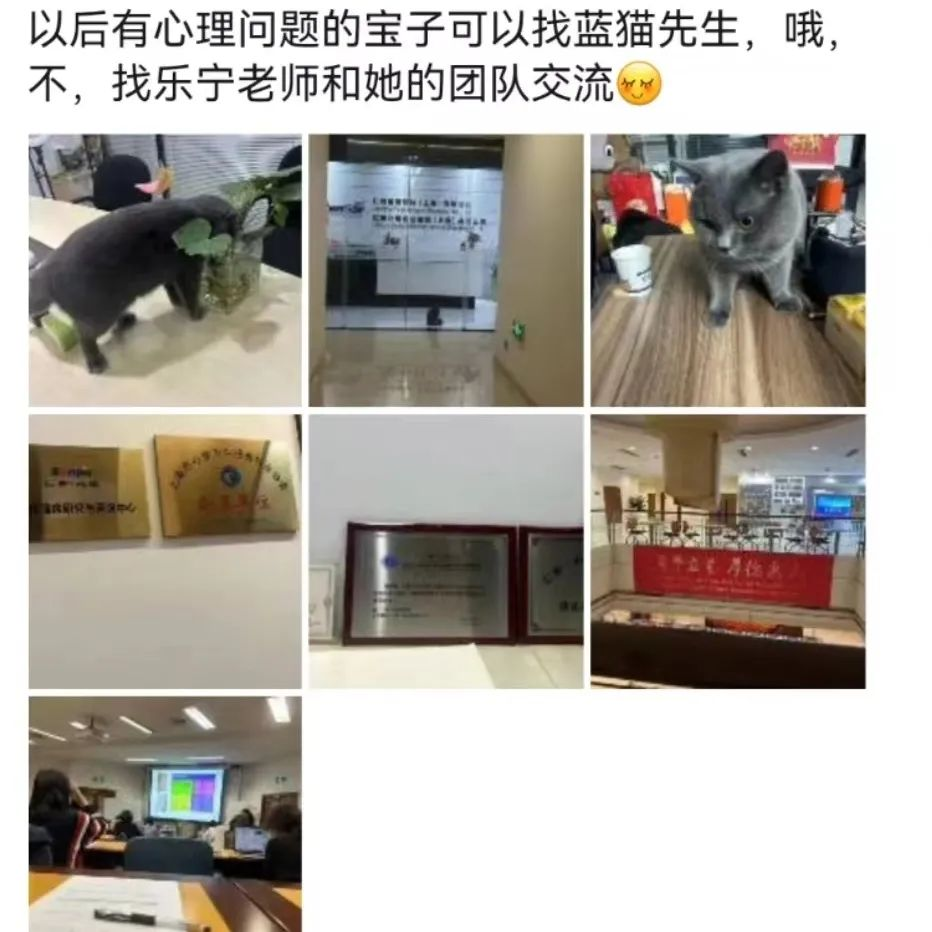View the photo of the gold wall plaques
This screenshot has width=932, height=932.
pyautogui.click(x=165, y=551)
